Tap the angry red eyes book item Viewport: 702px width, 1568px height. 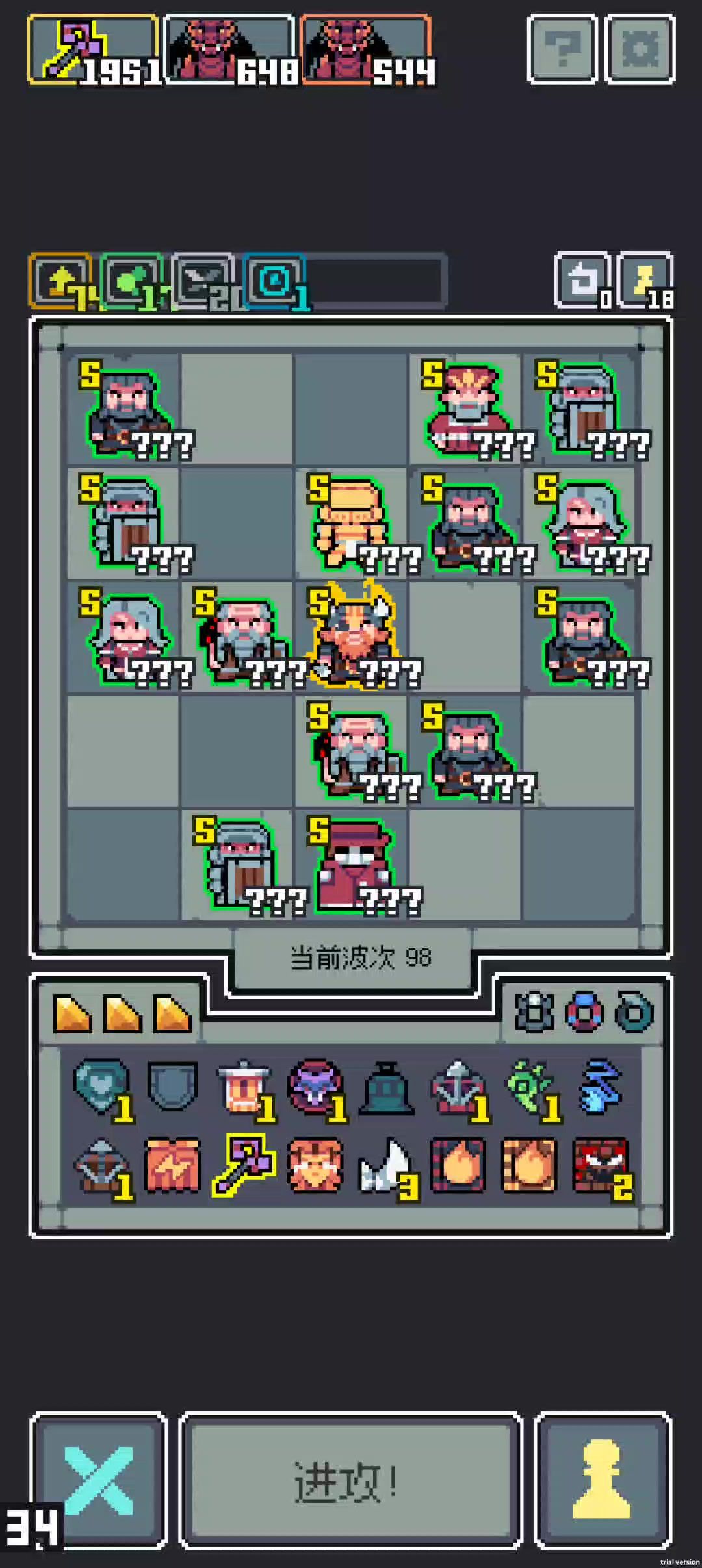tap(599, 1164)
